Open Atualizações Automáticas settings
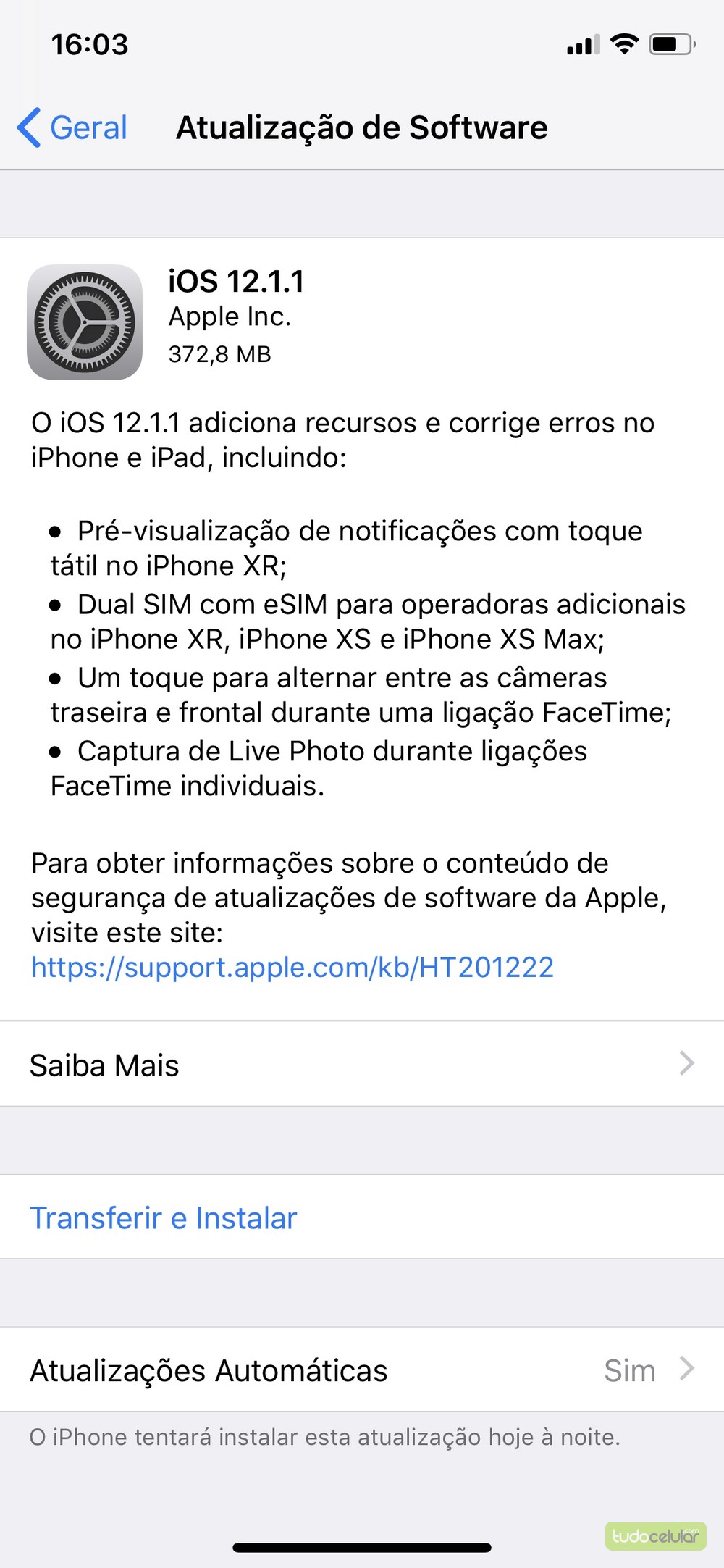The width and height of the screenshot is (724, 1568). coord(362,1370)
